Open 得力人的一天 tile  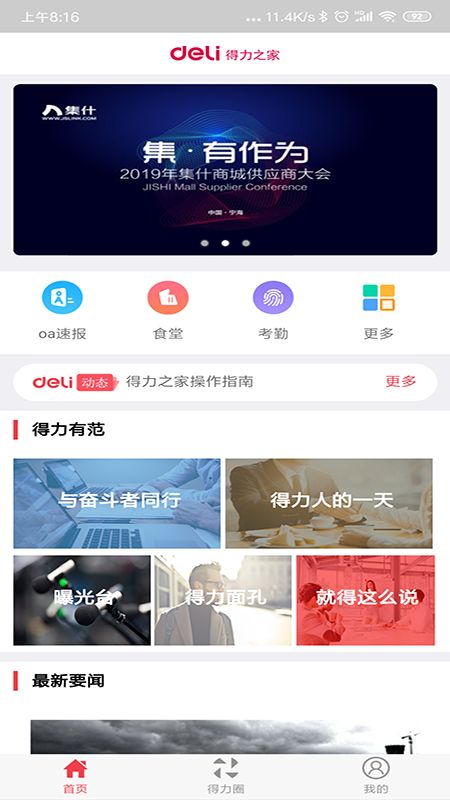click(x=329, y=503)
